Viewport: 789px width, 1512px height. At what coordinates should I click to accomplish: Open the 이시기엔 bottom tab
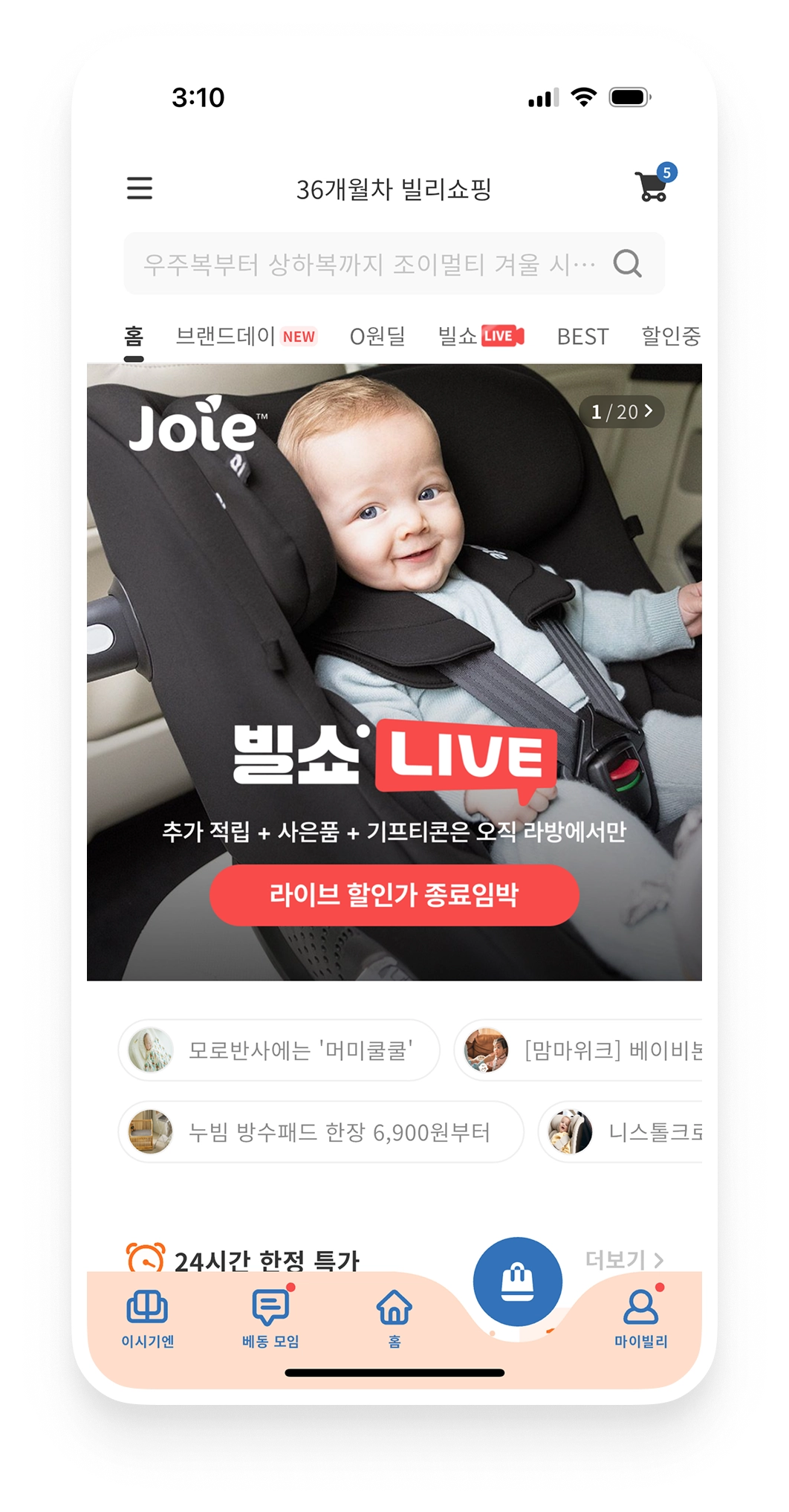[x=147, y=1319]
